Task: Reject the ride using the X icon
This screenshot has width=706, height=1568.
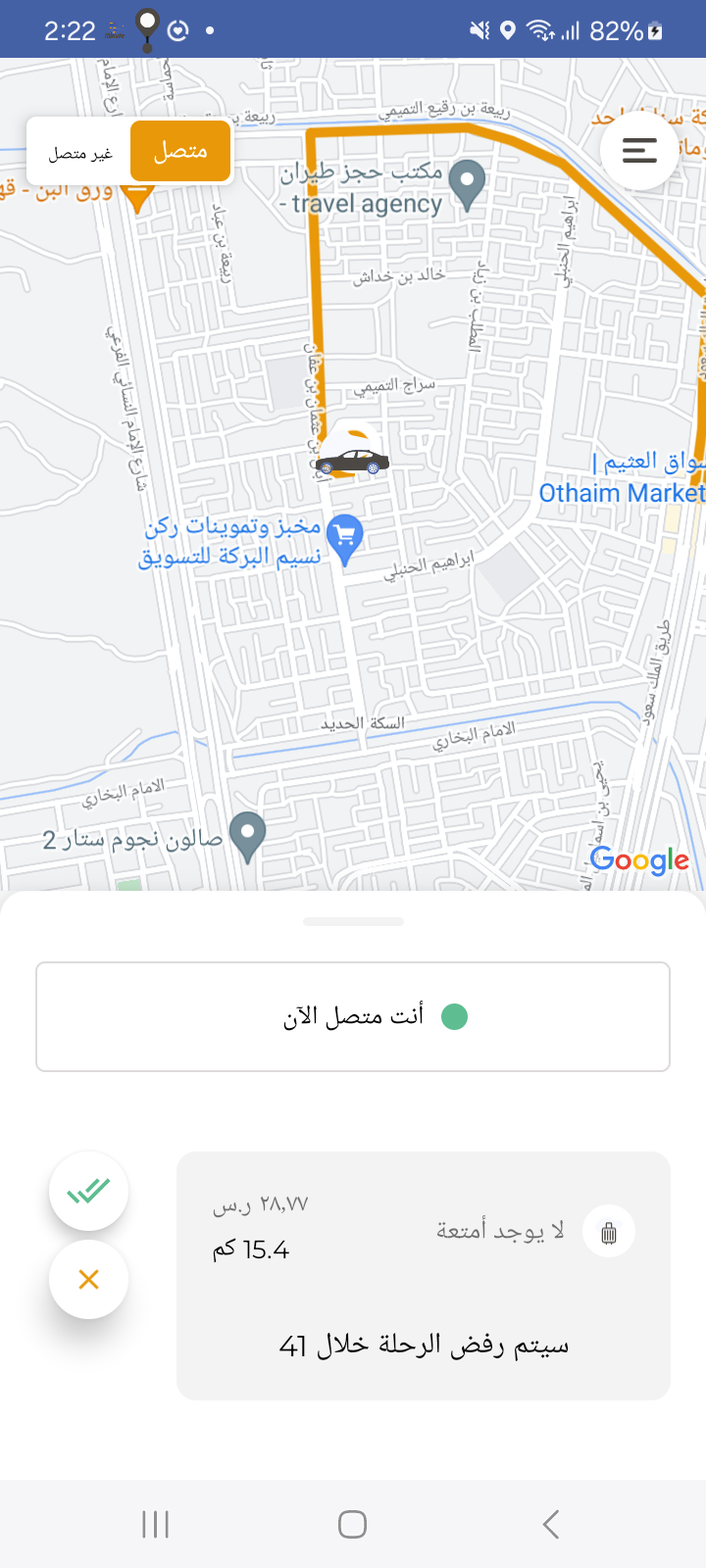Action: click(88, 1279)
